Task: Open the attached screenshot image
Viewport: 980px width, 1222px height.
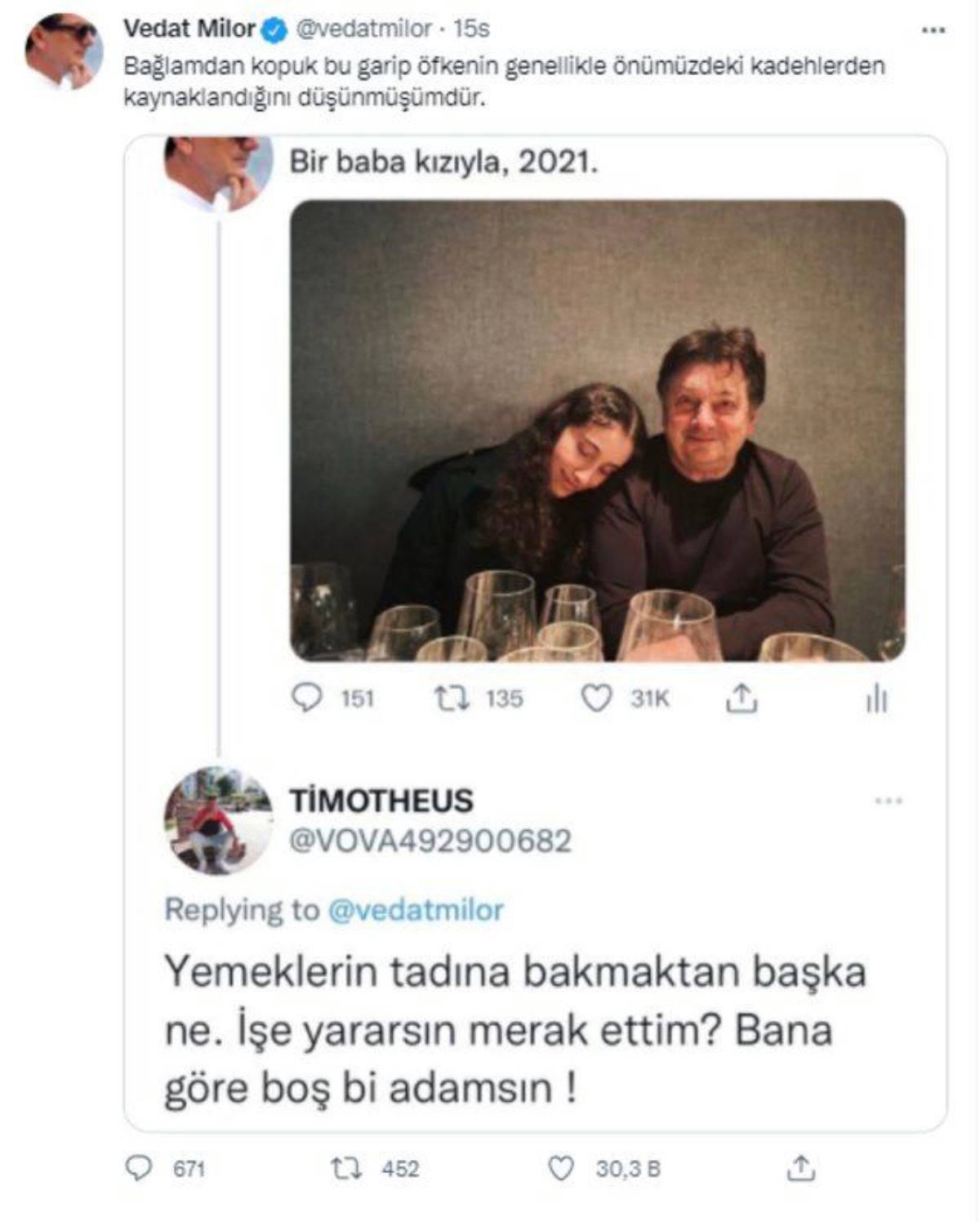Action: [535, 633]
